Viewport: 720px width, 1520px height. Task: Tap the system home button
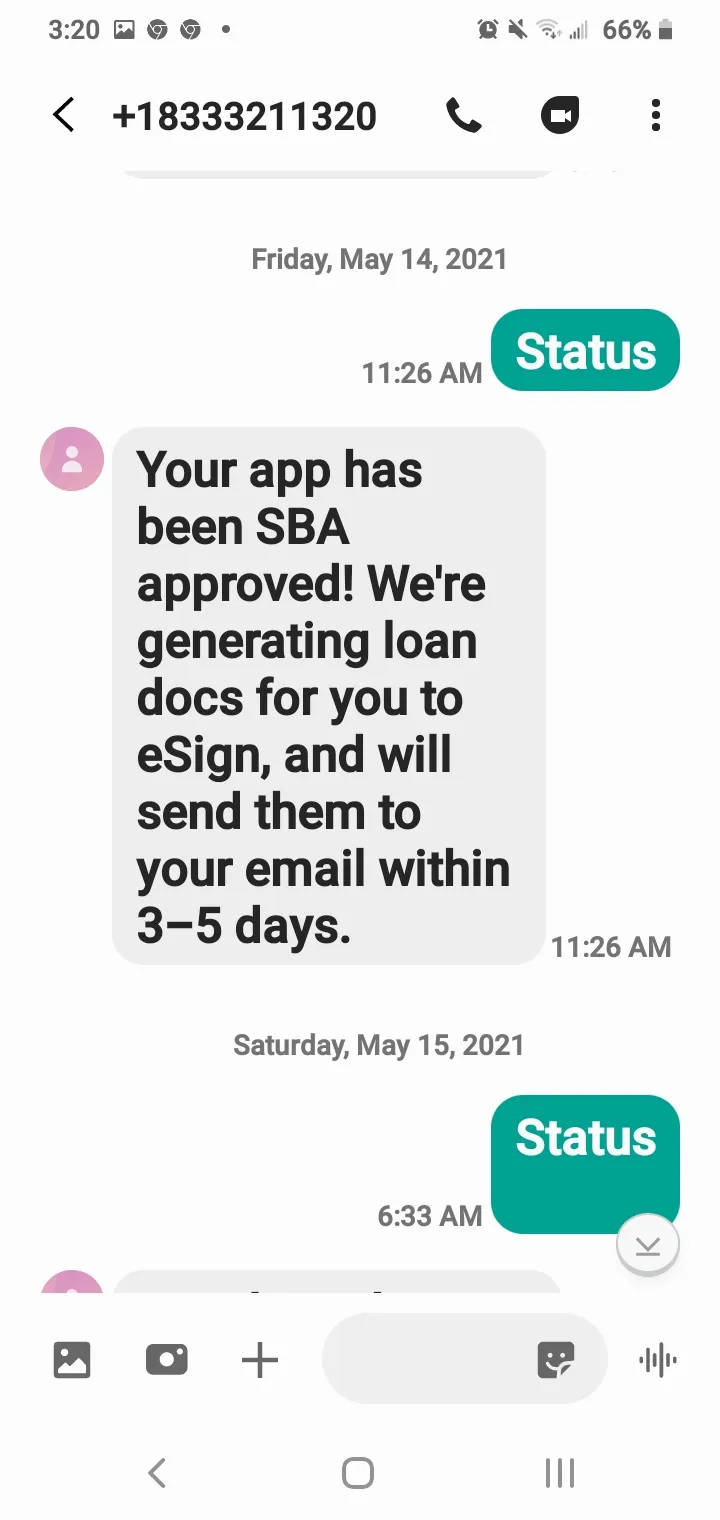[x=358, y=1472]
